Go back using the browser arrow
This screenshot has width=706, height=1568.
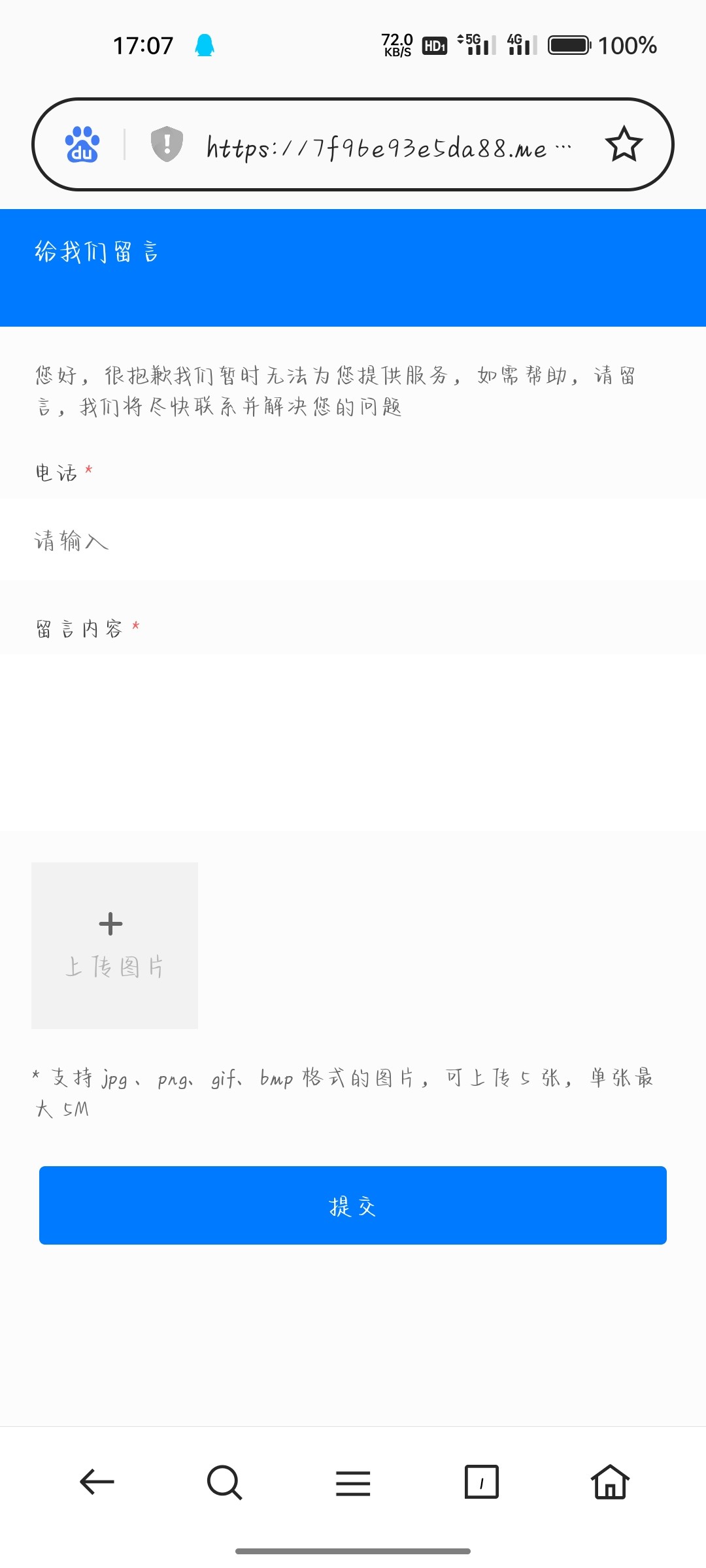click(x=97, y=1482)
